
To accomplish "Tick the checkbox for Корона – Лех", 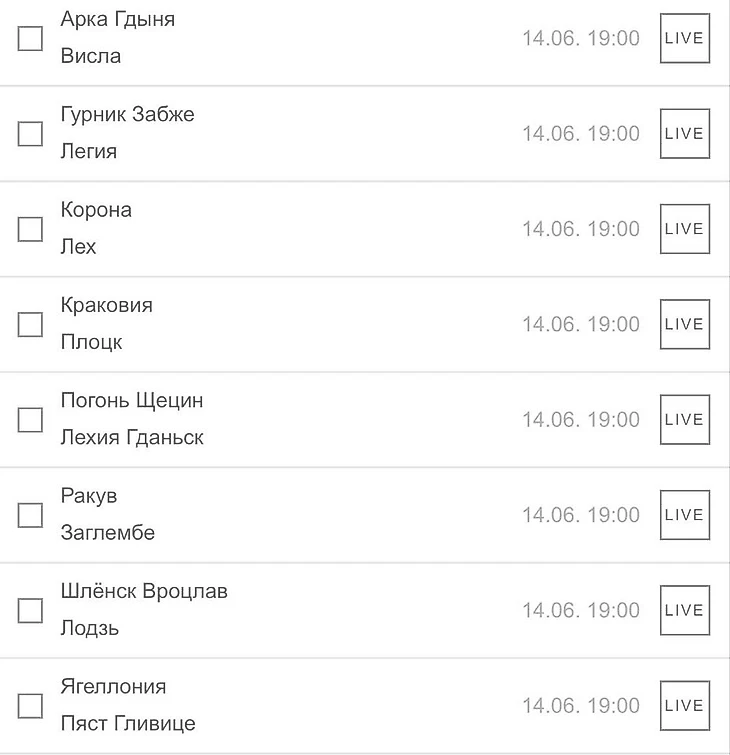I will pyautogui.click(x=31, y=229).
